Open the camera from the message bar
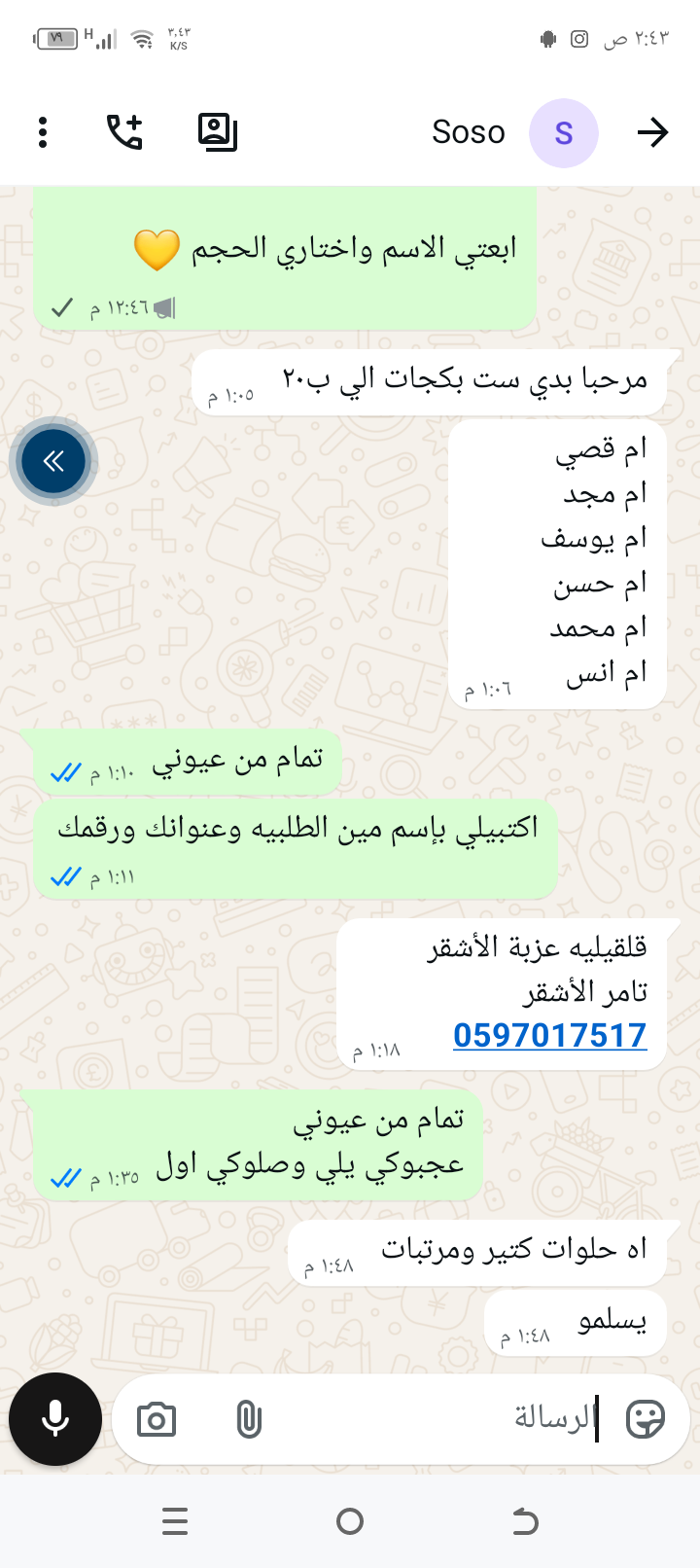This screenshot has width=700, height=1568. coord(157,1420)
